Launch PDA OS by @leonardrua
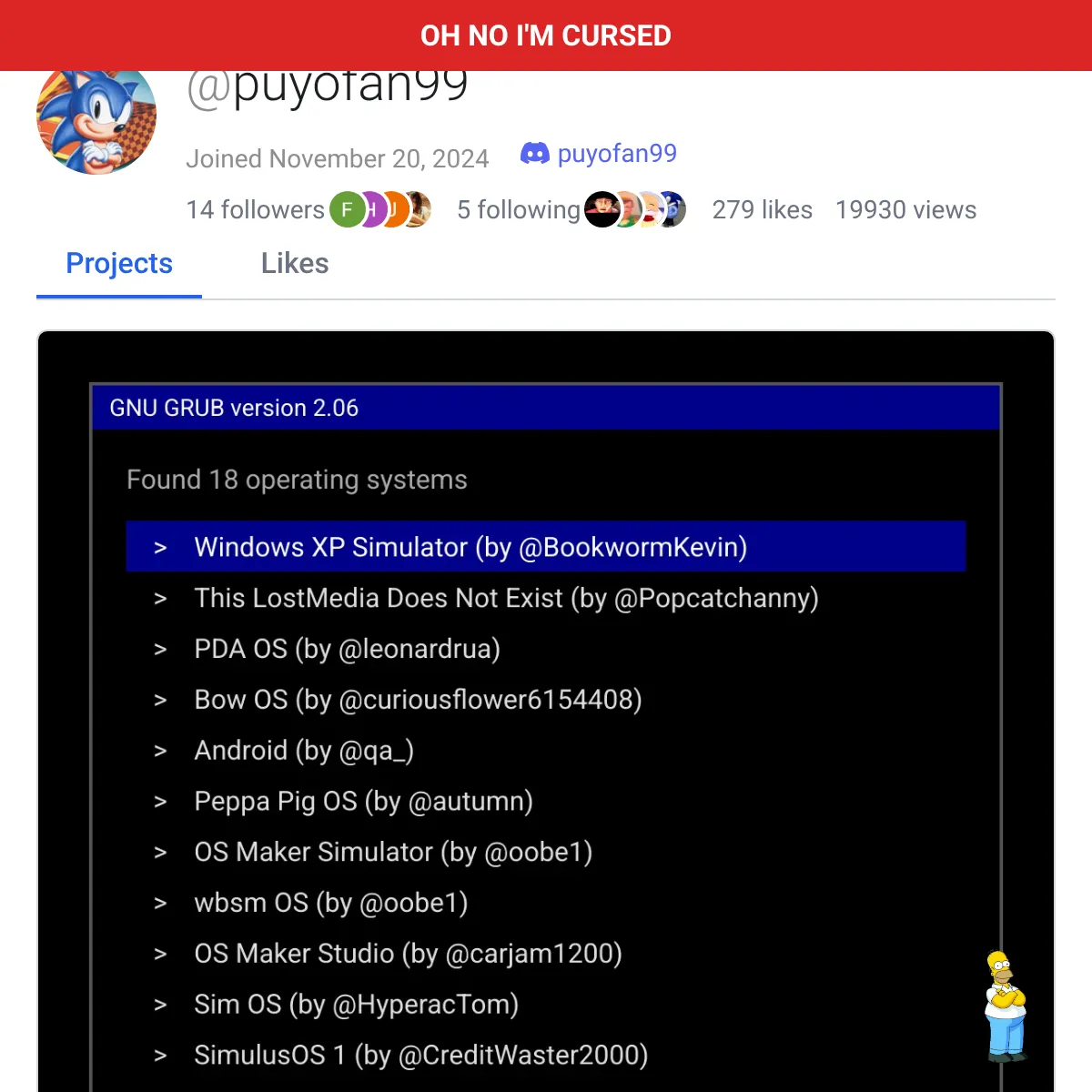Image resolution: width=1092 pixels, height=1092 pixels. [x=347, y=649]
